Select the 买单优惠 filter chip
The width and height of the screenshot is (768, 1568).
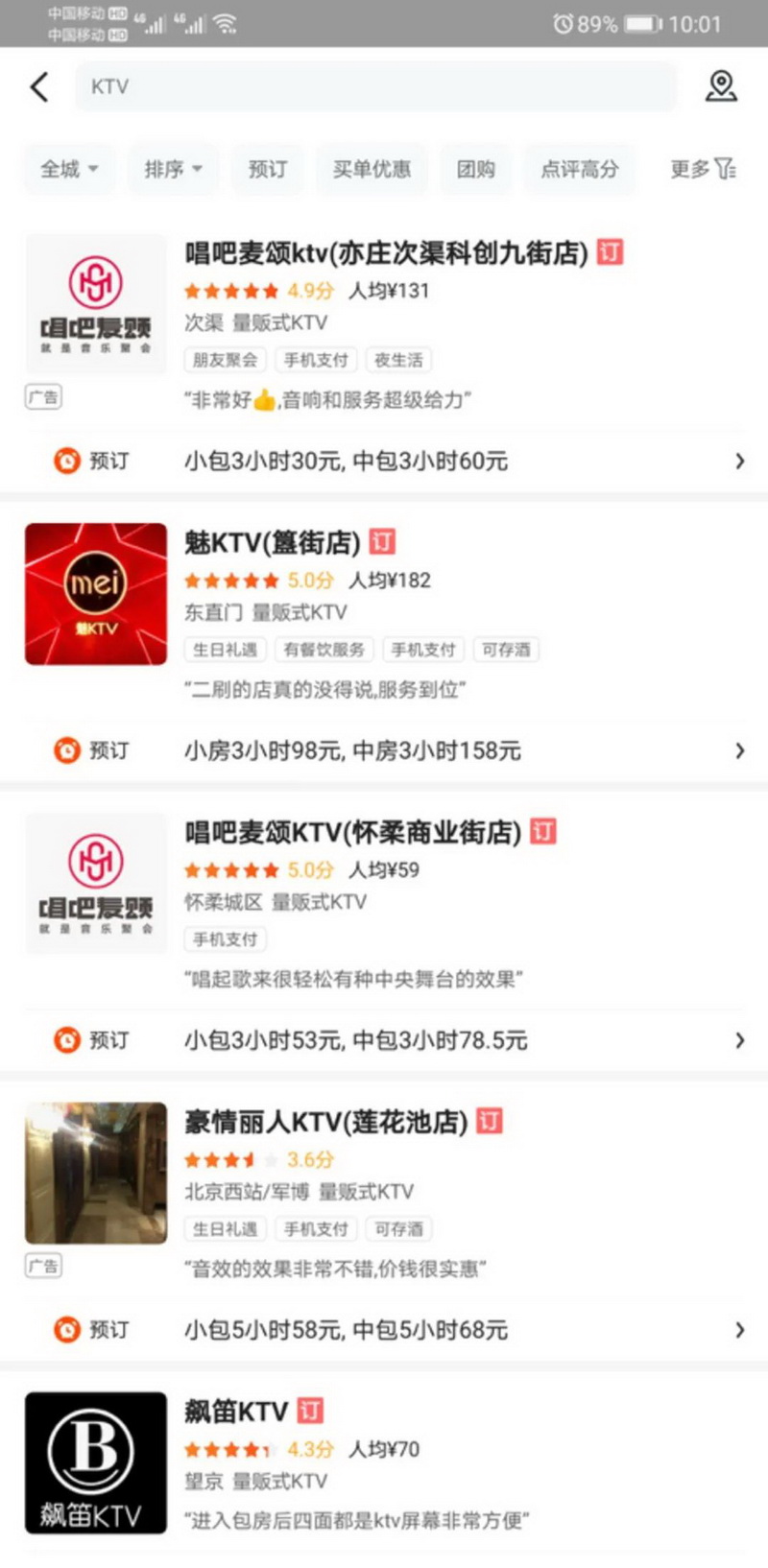coord(372,169)
